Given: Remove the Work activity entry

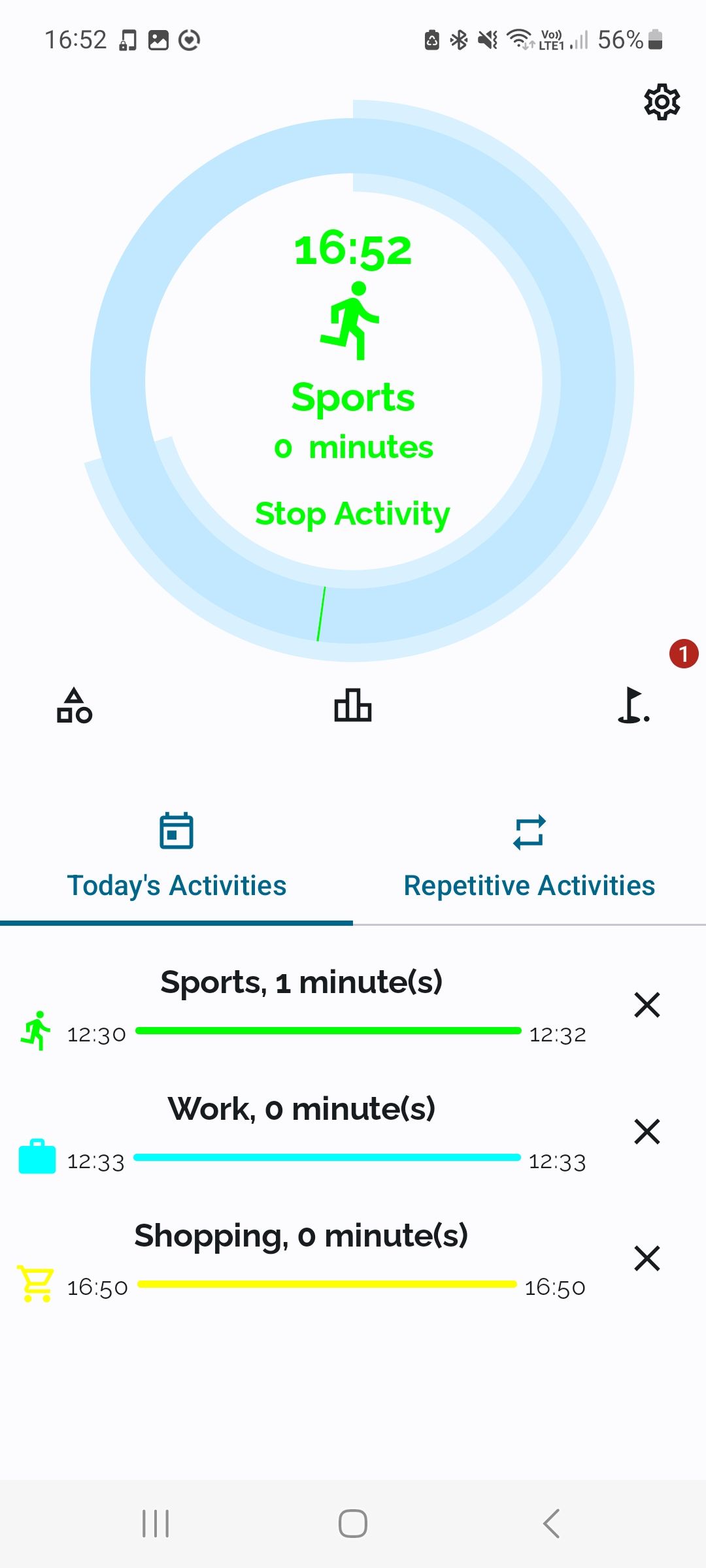Looking at the screenshot, I should (647, 1132).
